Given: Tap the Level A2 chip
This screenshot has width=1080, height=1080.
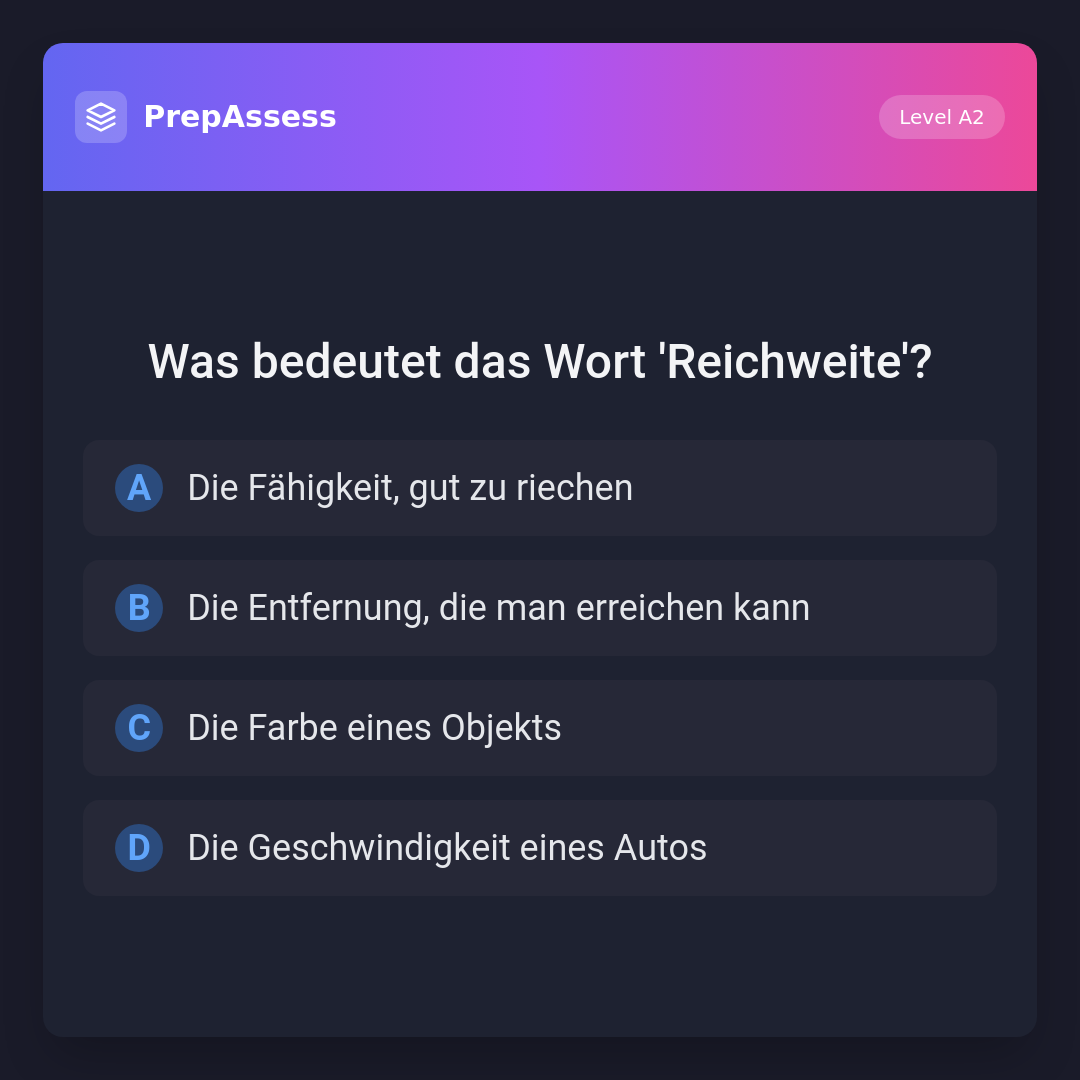Looking at the screenshot, I should pyautogui.click(x=941, y=117).
